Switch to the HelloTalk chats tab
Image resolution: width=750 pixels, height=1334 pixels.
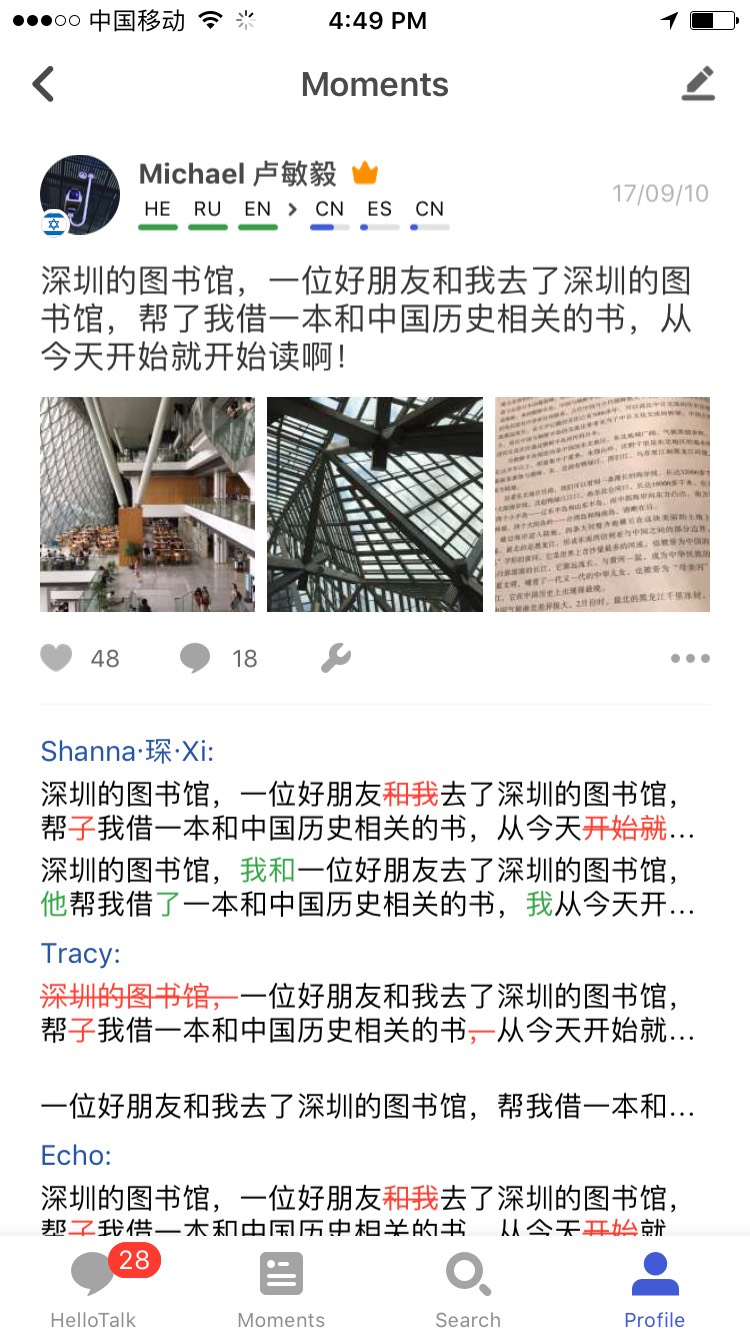(x=93, y=1286)
